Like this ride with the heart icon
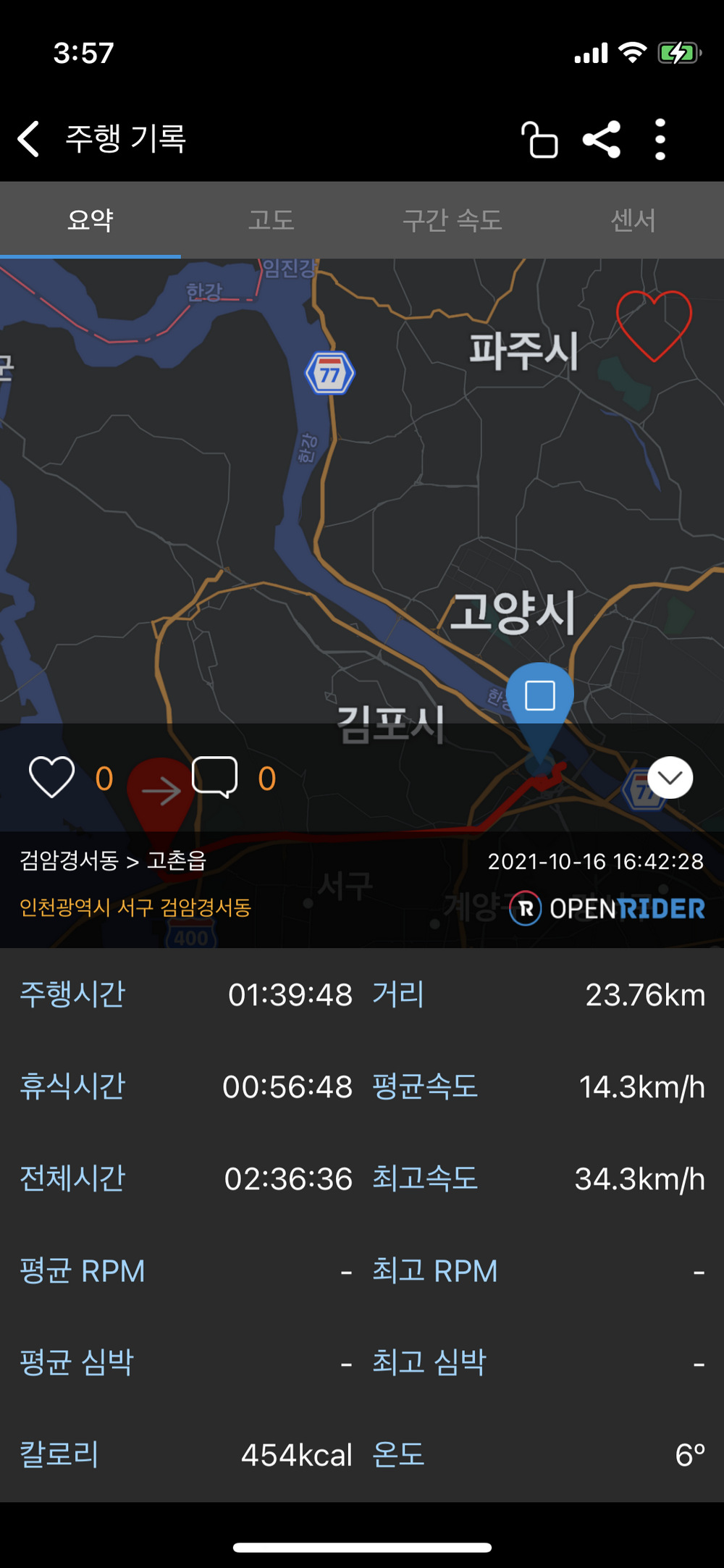Image resolution: width=724 pixels, height=1568 pixels. (x=51, y=778)
